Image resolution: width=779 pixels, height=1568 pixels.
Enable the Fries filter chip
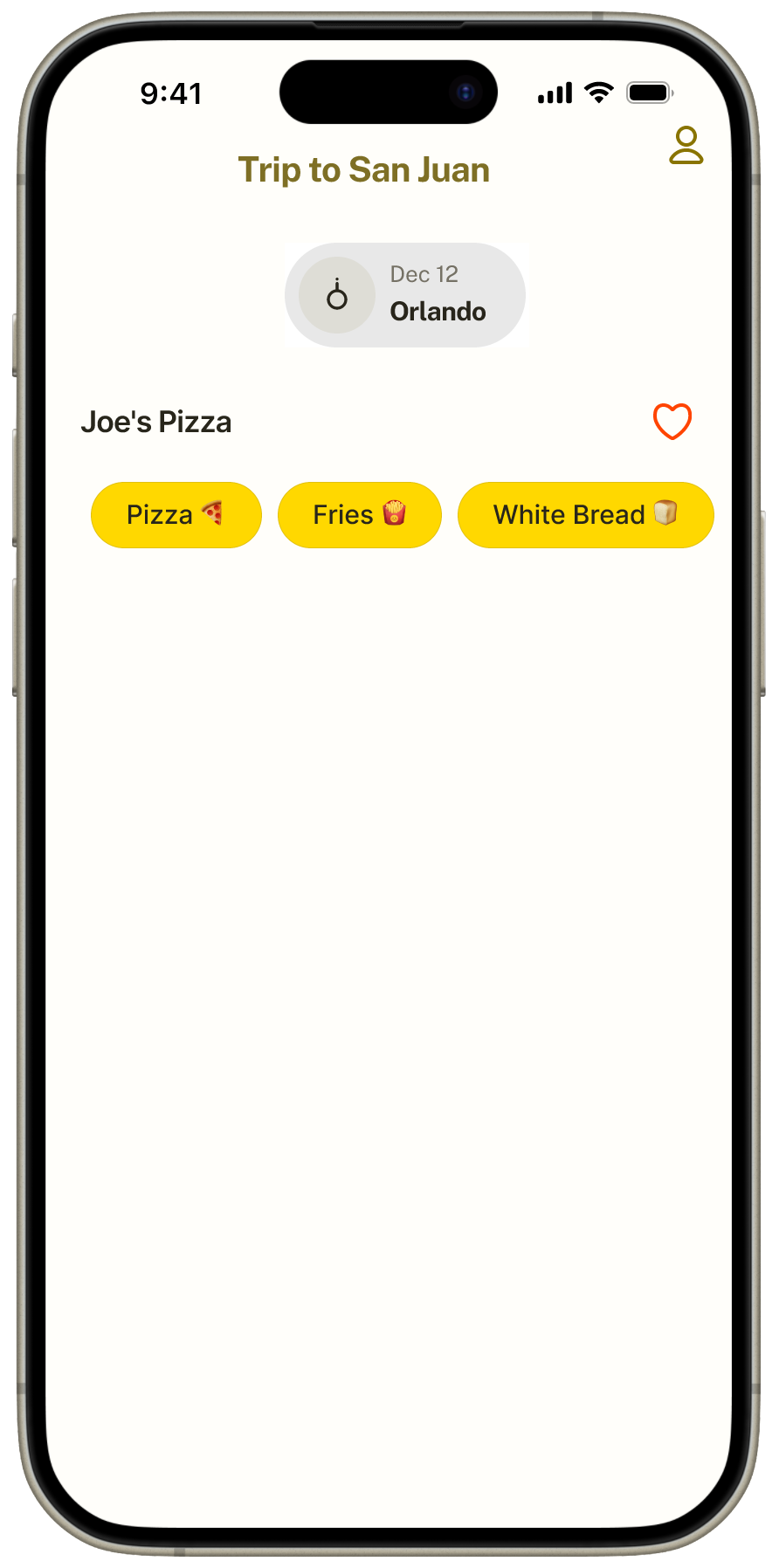pyautogui.click(x=359, y=515)
